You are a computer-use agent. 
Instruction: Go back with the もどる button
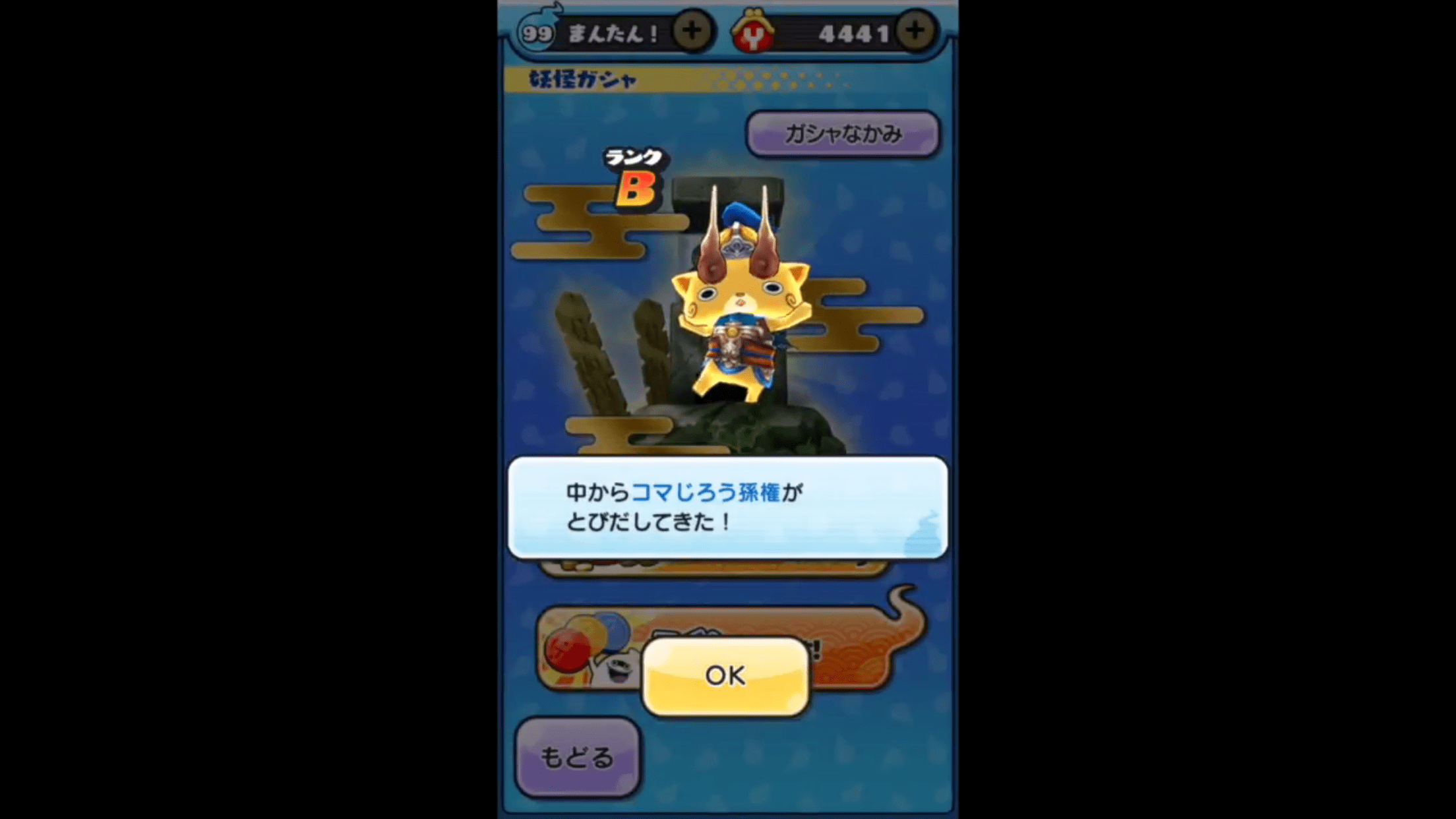(x=577, y=757)
